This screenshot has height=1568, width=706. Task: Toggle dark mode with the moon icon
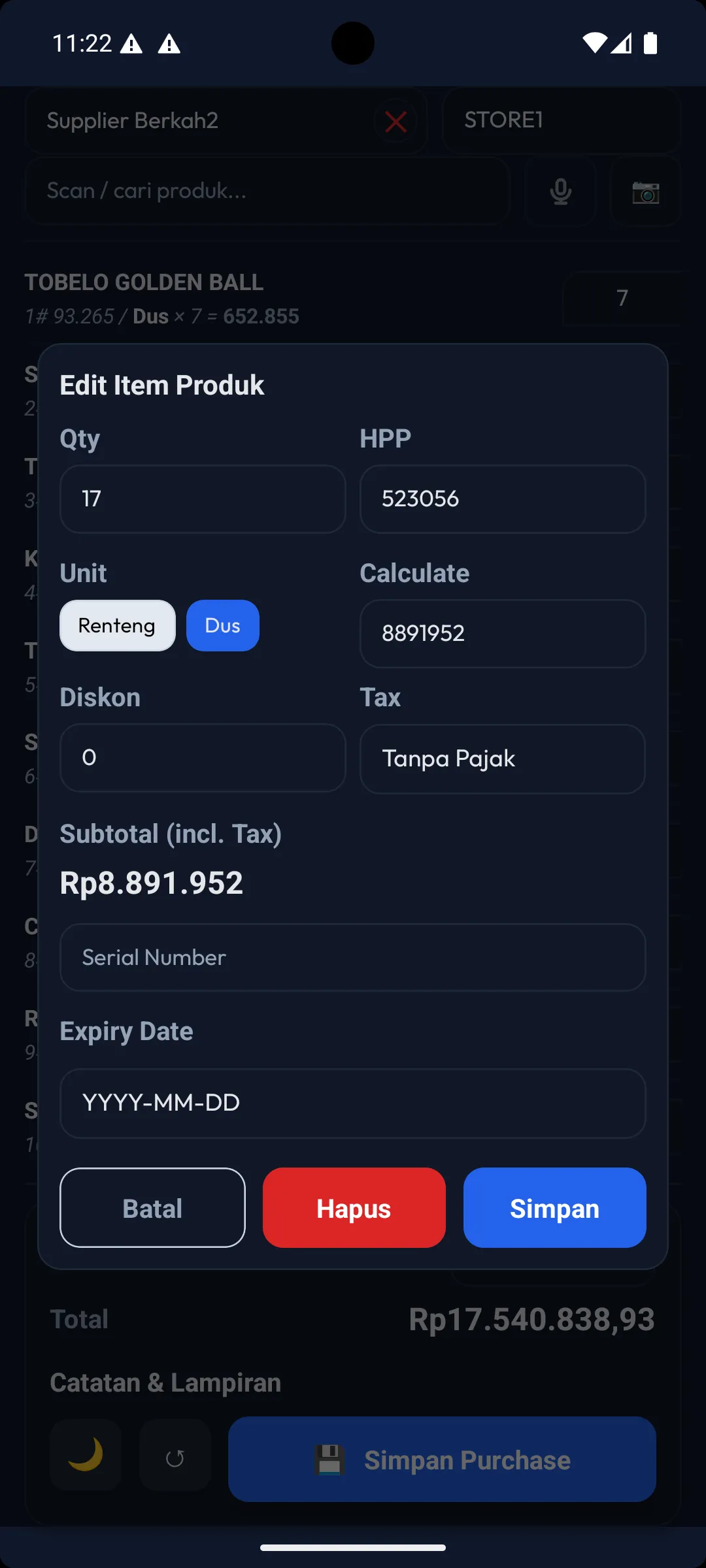point(86,1458)
